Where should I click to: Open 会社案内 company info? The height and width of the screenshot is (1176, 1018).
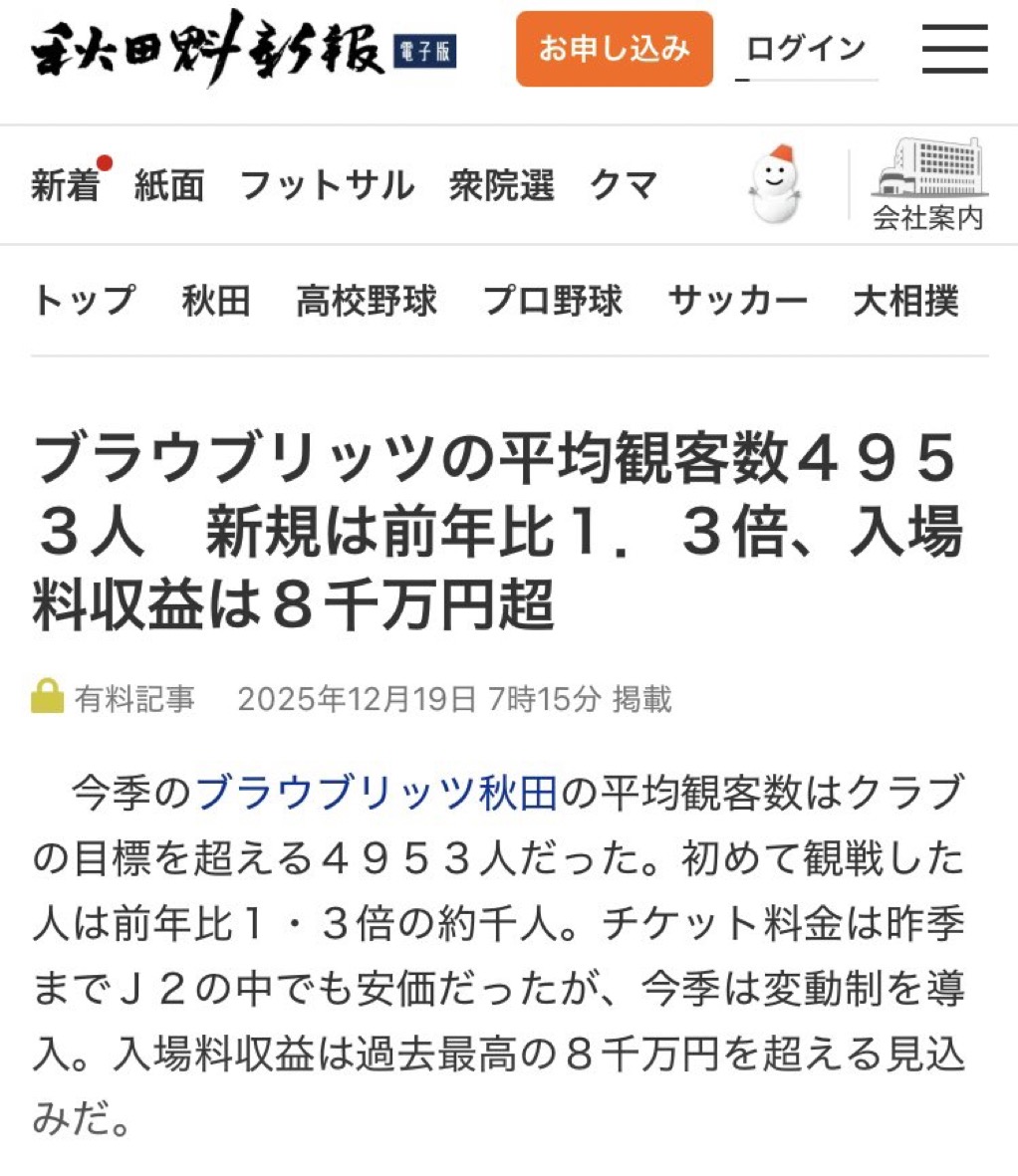928,184
